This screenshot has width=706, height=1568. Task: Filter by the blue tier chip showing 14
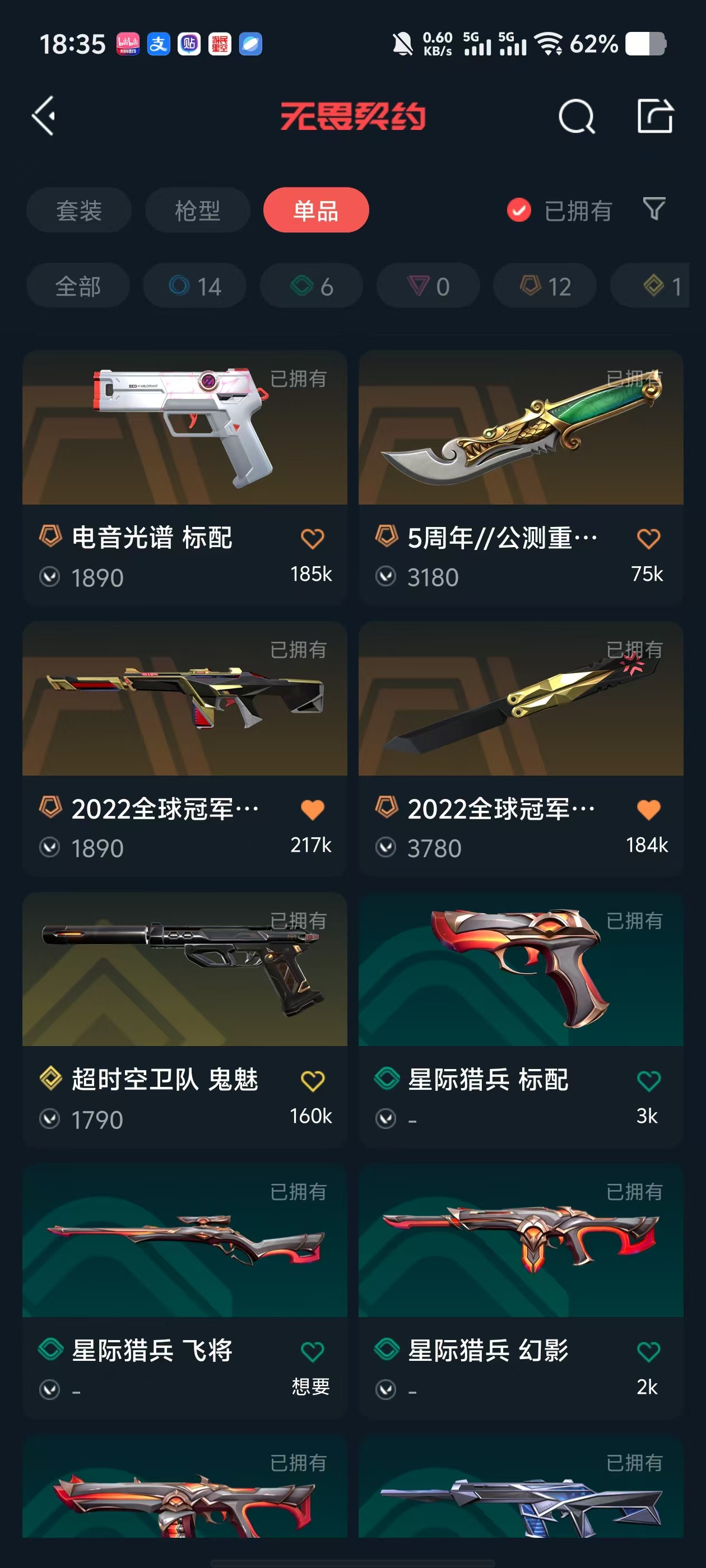tap(195, 286)
